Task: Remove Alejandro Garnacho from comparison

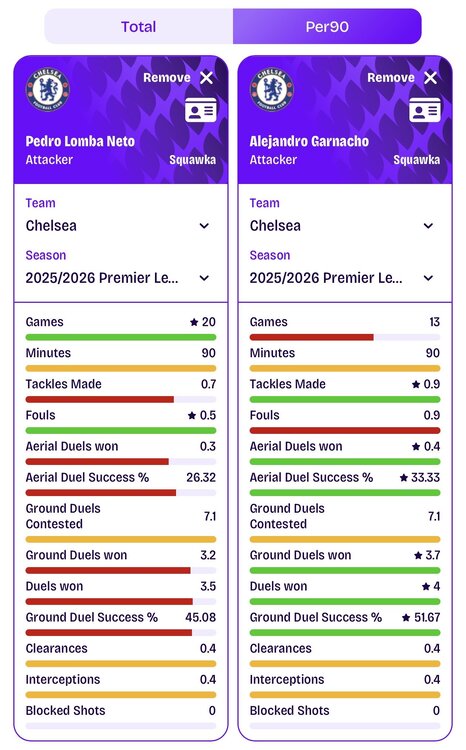Action: click(402, 77)
